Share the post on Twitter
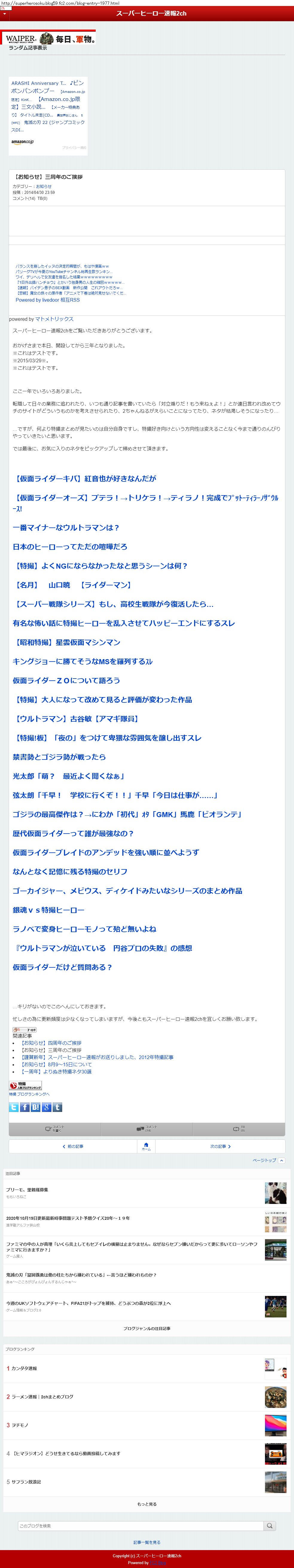 click(x=13, y=1107)
